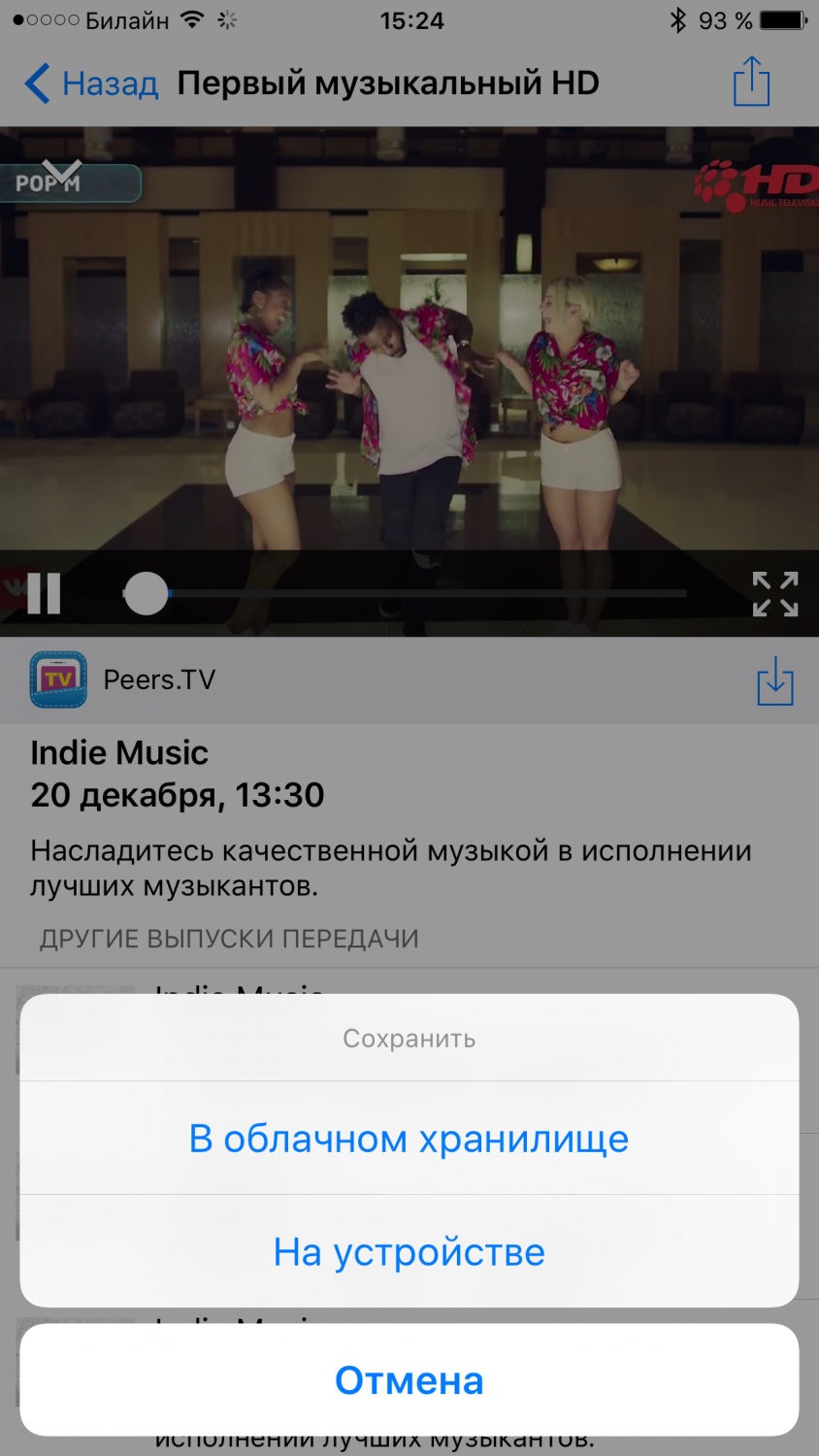Dismiss the sheet with «Отмена»
This screenshot has height=1456, width=819.
[x=409, y=1380]
